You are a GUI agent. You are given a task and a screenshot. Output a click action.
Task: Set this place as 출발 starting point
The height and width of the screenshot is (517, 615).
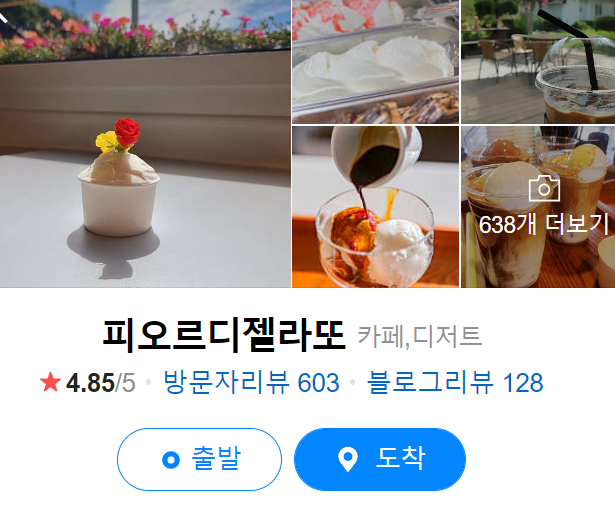tap(199, 459)
